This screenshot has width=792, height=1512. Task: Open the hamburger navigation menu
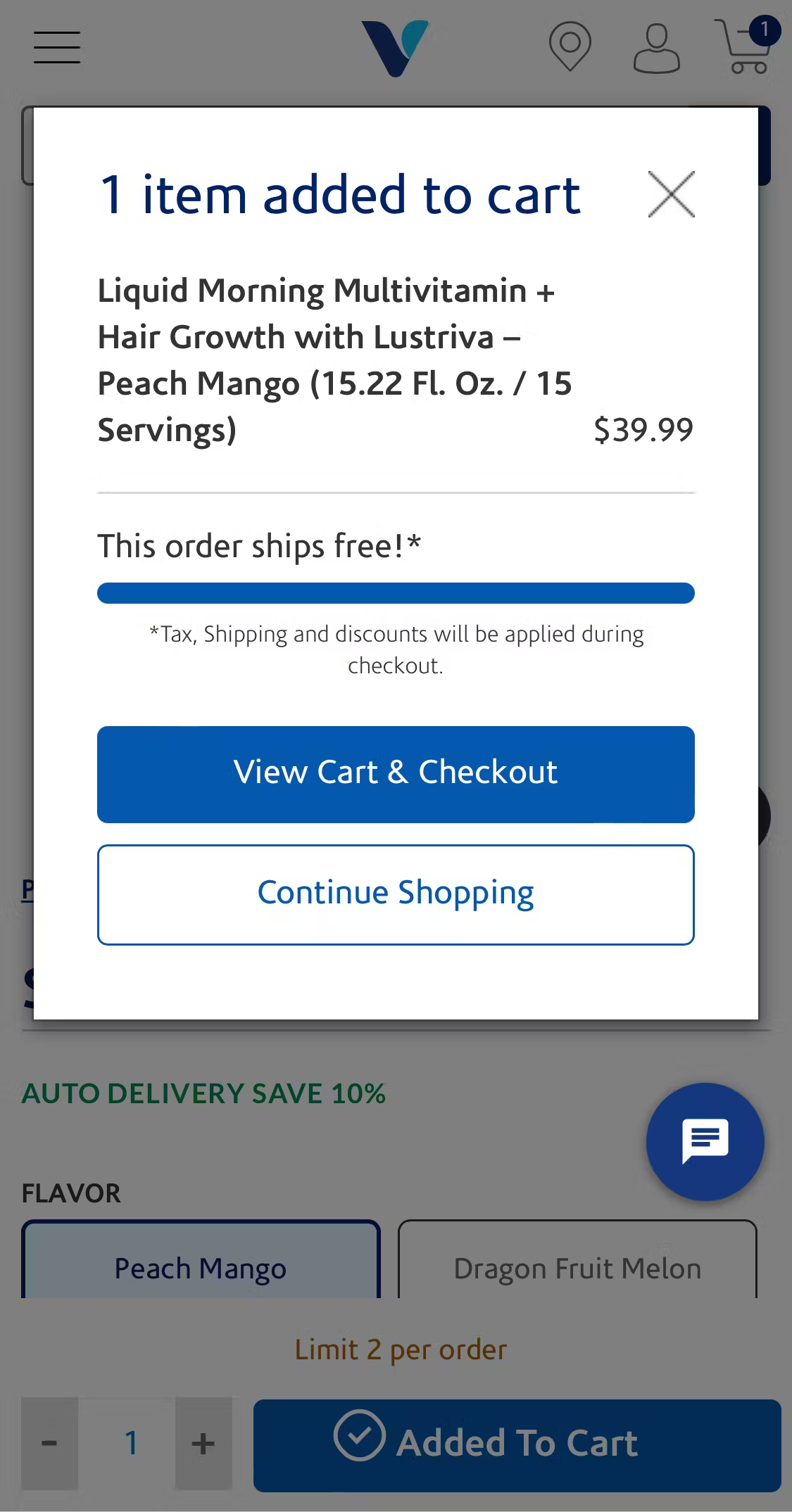[x=56, y=46]
